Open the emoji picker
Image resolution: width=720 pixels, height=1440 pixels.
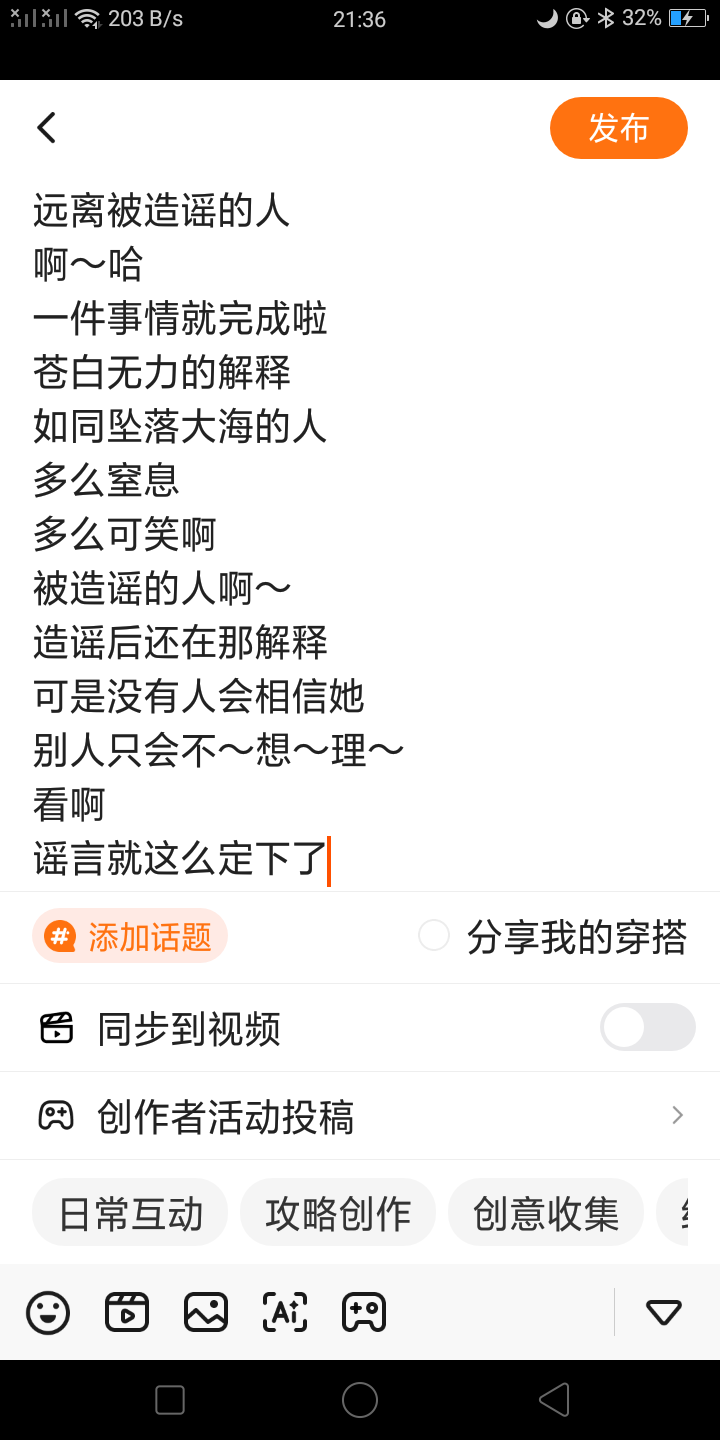point(48,1312)
